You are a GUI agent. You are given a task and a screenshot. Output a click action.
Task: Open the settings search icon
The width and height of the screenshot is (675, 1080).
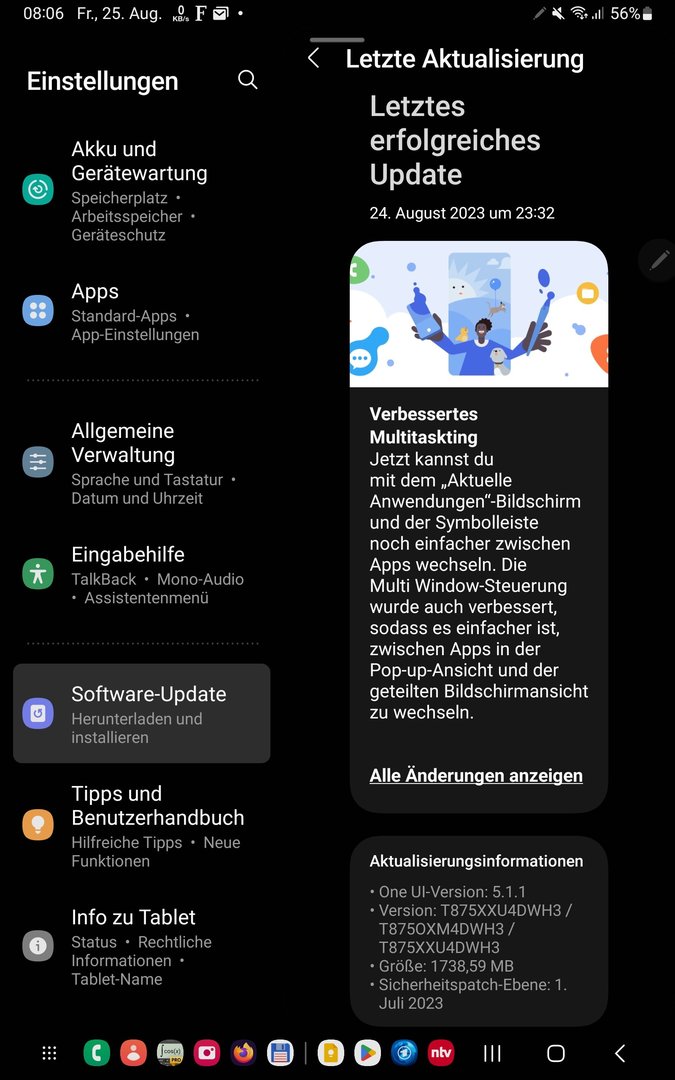pyautogui.click(x=247, y=80)
